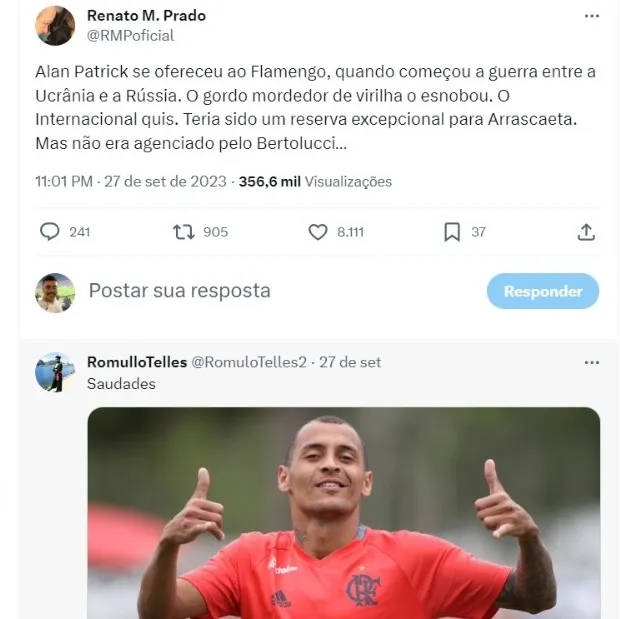The image size is (620, 619).
Task: View the 356,6 mil Visualizações analytics
Action: tap(315, 182)
